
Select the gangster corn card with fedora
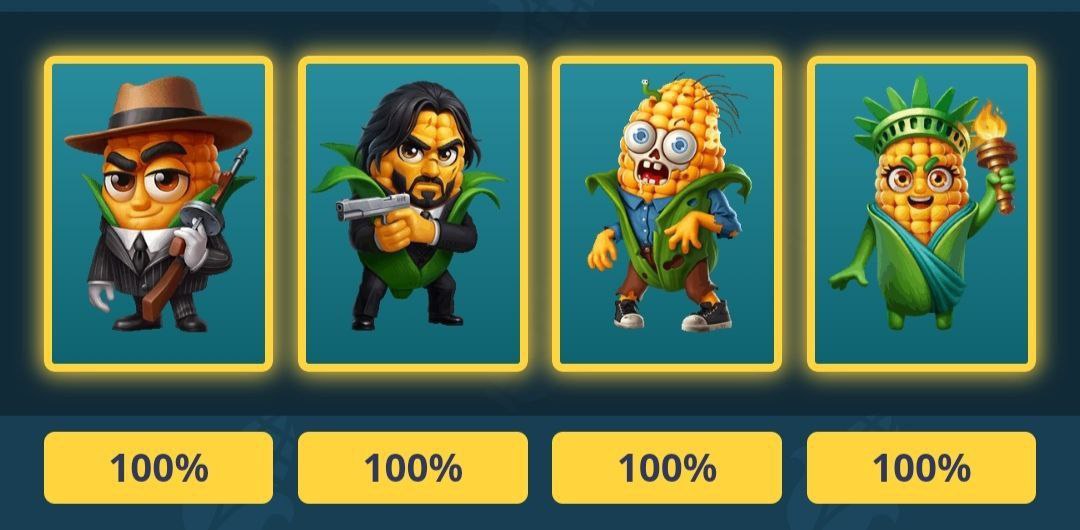pos(158,214)
